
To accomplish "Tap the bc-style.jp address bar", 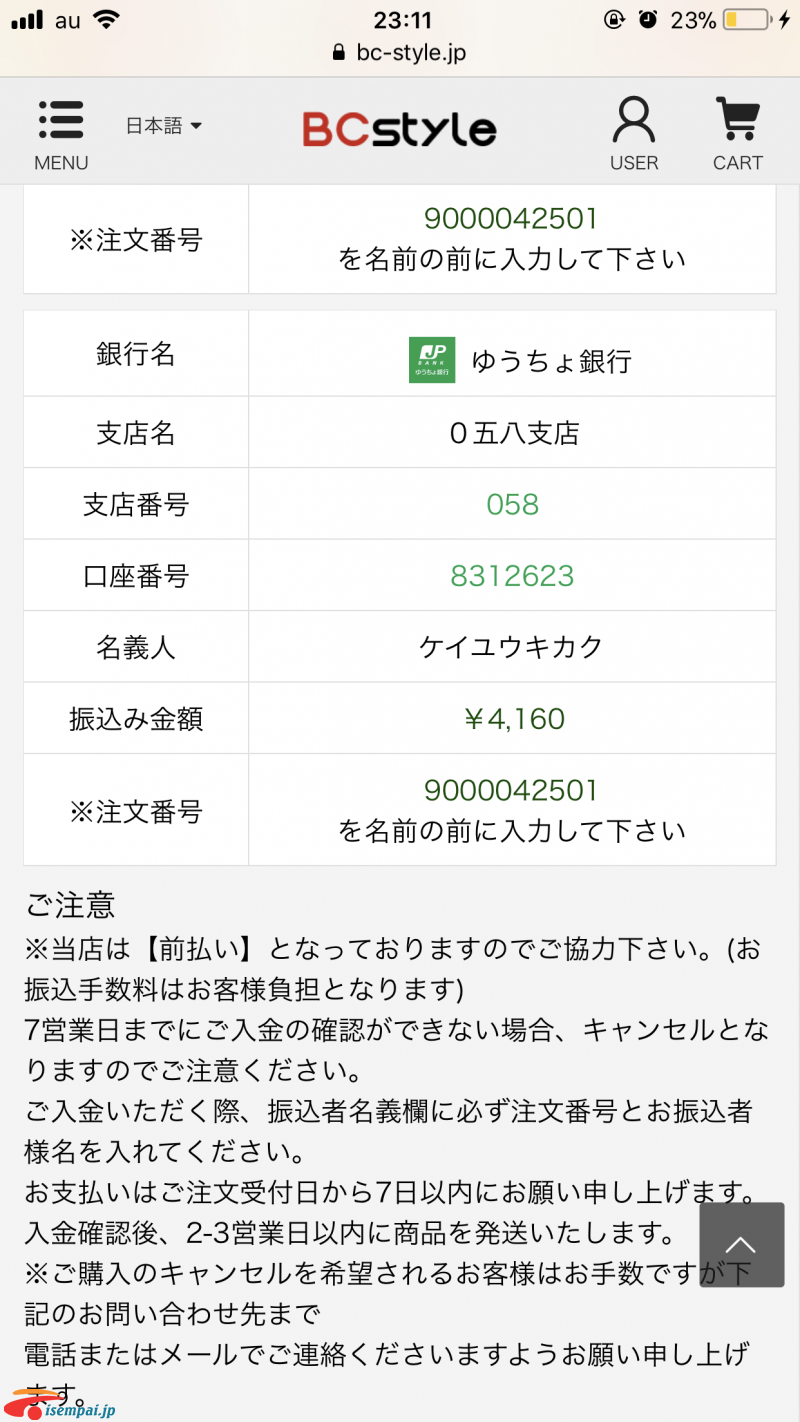I will [x=400, y=52].
